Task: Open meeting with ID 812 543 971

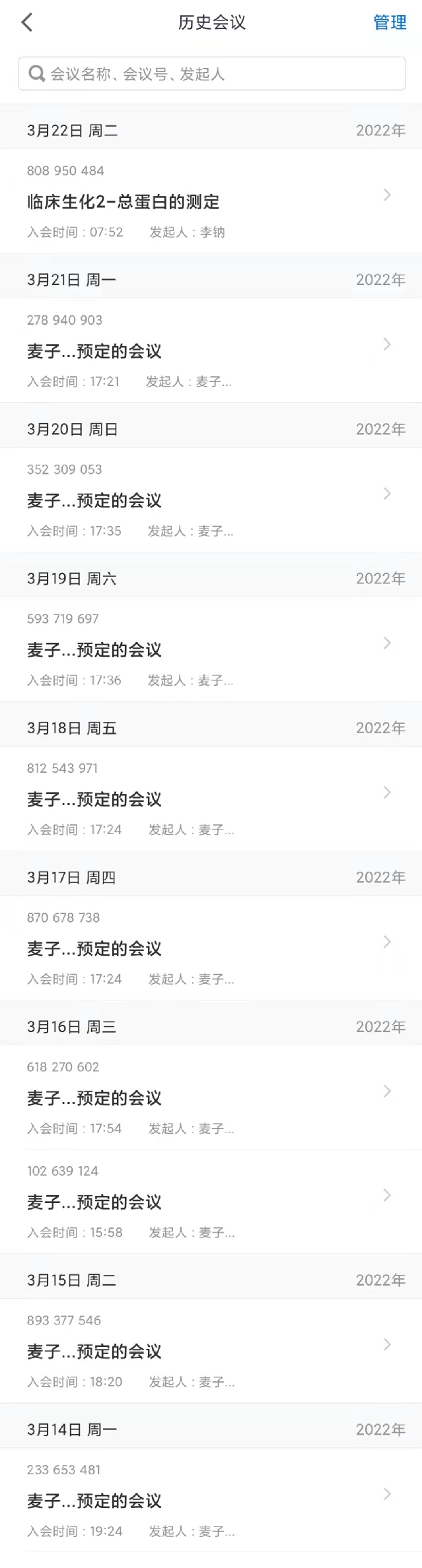Action: click(211, 799)
